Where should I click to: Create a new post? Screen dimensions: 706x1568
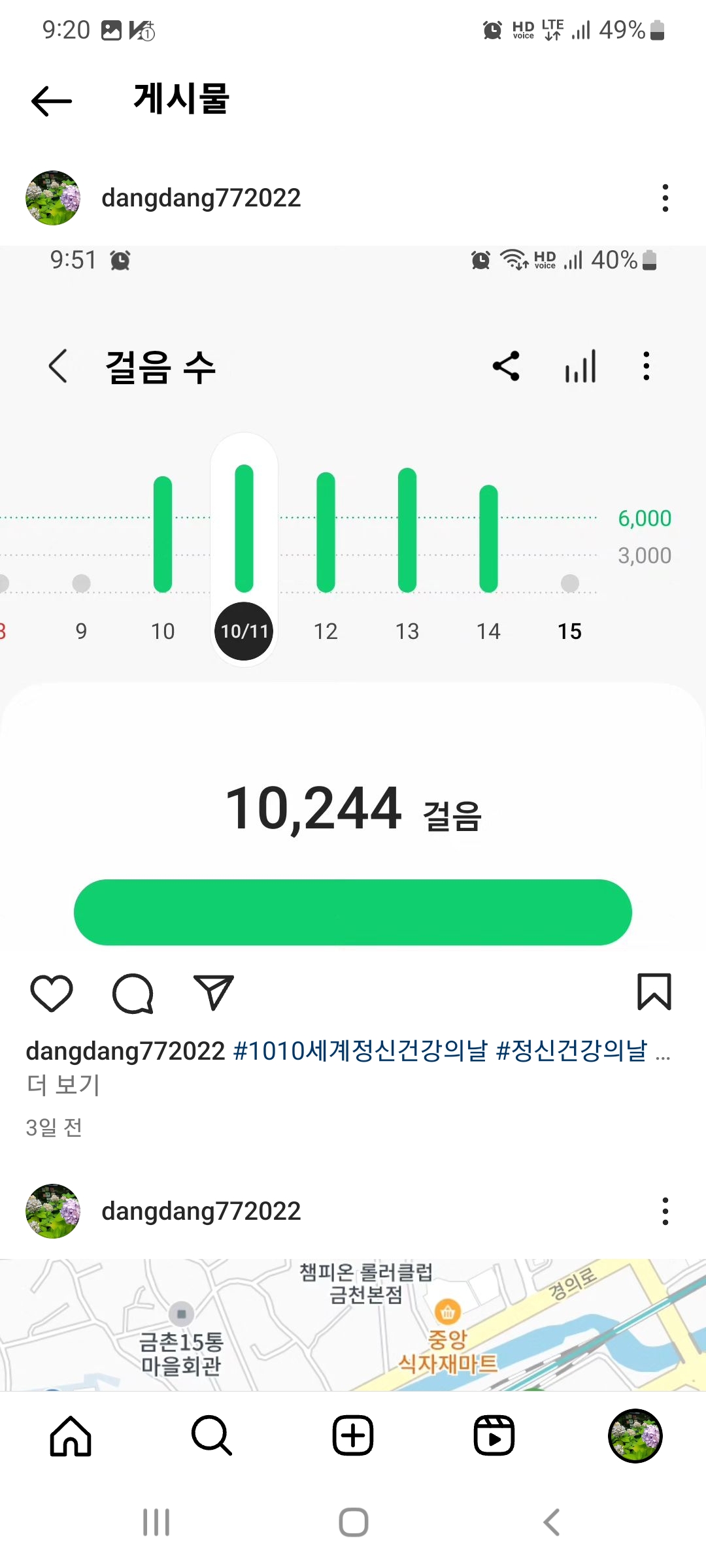(x=353, y=1436)
